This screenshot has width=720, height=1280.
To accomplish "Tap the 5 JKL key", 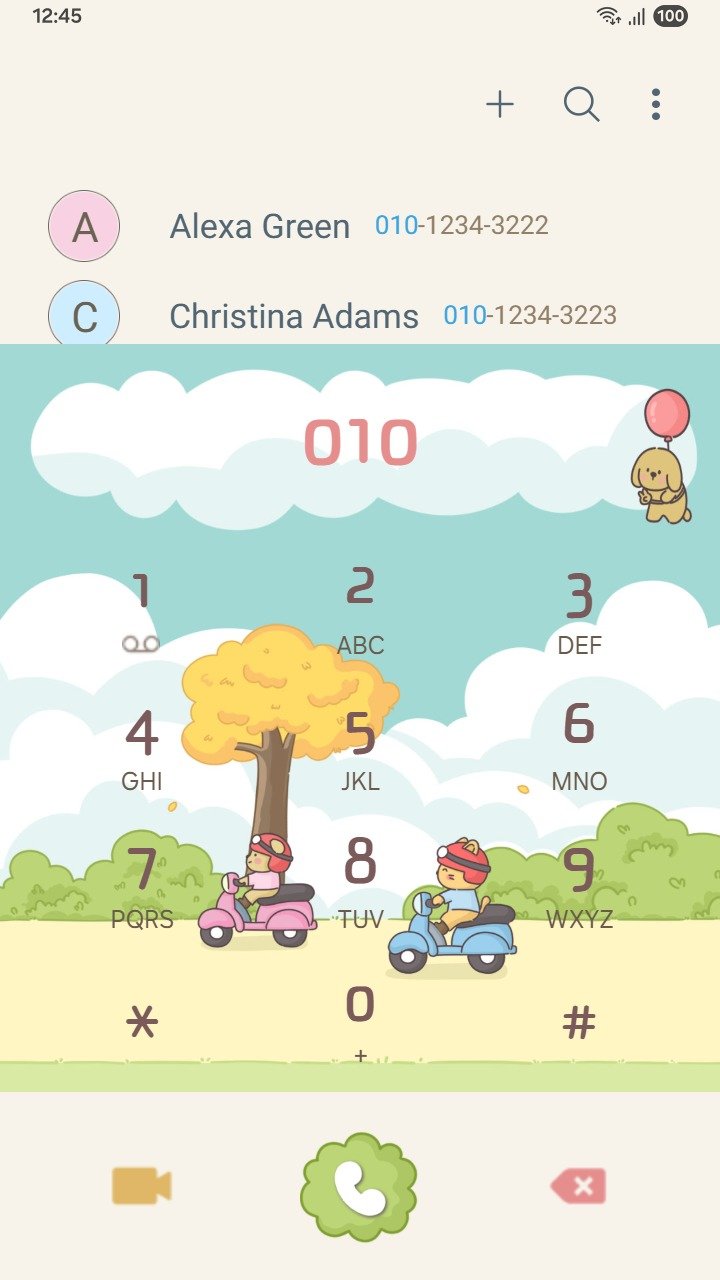I will click(x=360, y=748).
